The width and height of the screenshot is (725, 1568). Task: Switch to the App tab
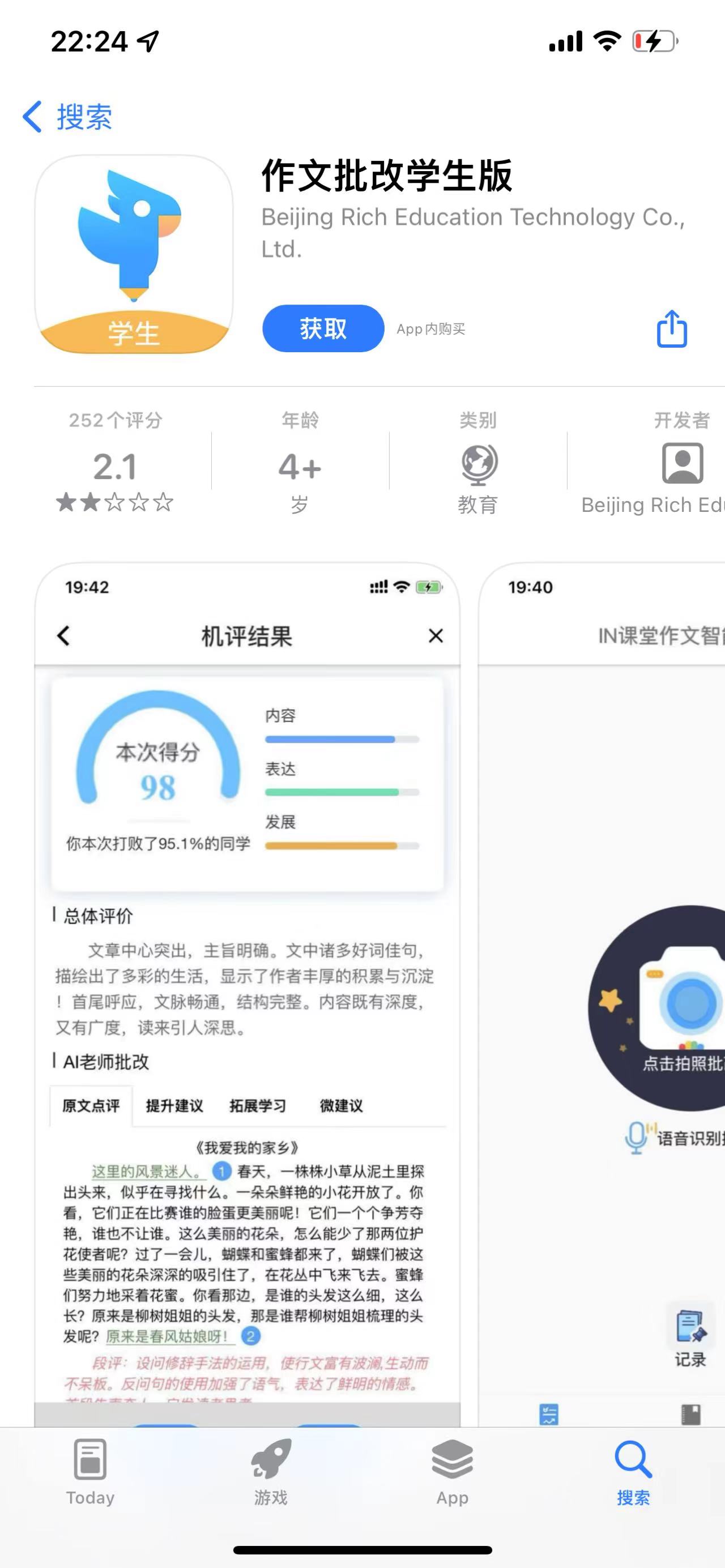pos(453,1471)
